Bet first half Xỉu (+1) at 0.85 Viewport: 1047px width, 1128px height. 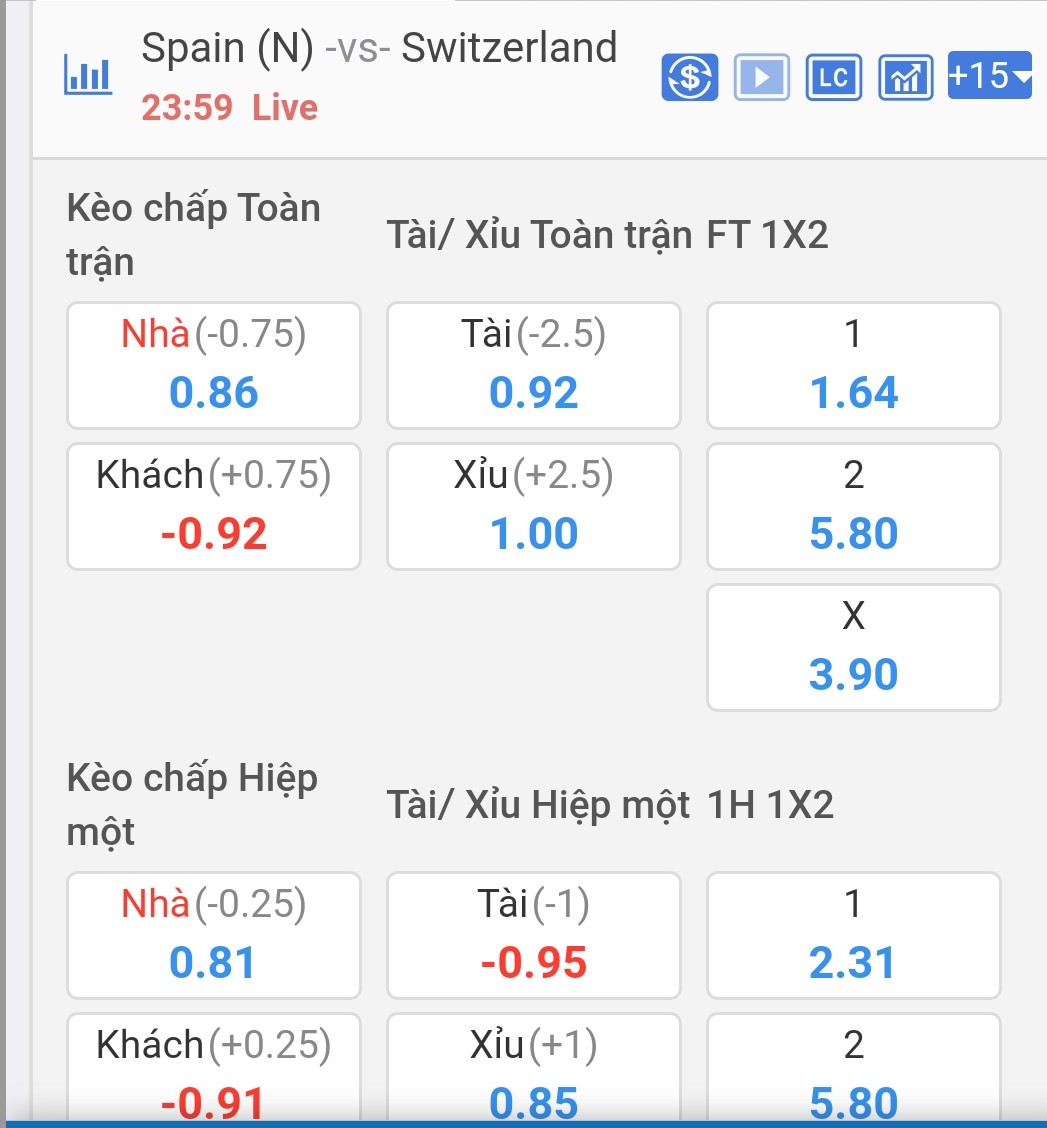533,1072
